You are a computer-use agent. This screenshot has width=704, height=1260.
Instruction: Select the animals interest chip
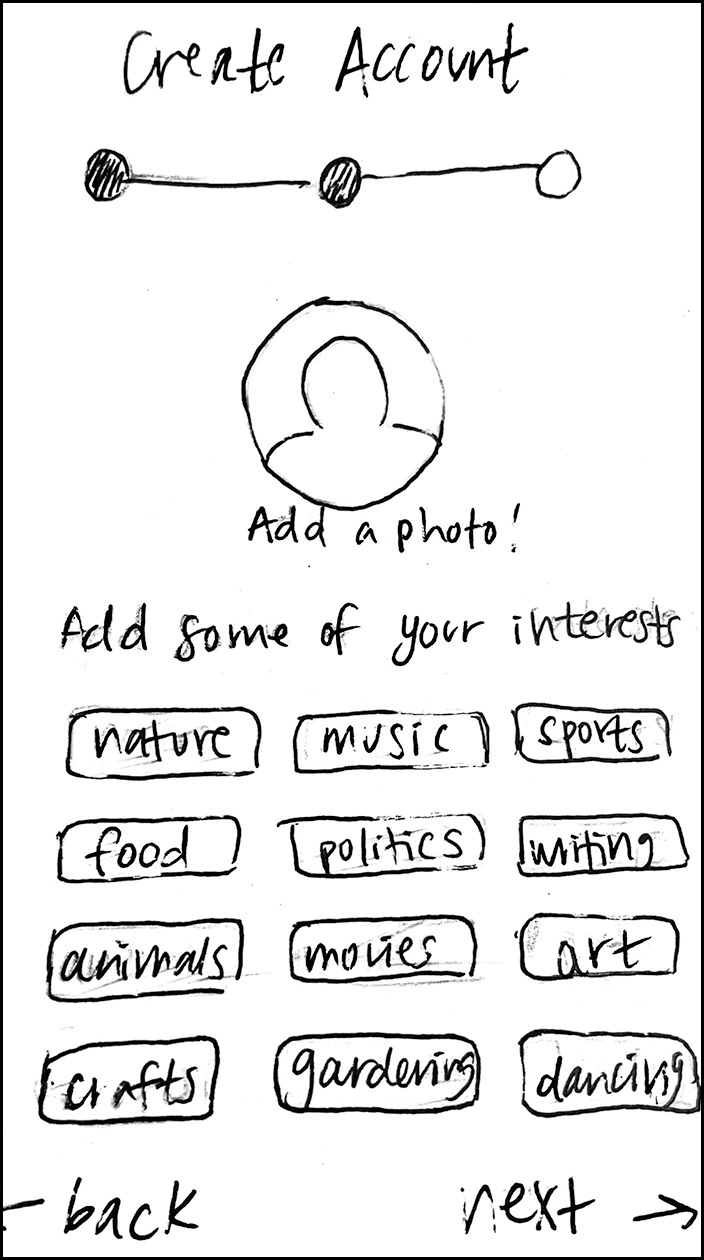[146, 960]
